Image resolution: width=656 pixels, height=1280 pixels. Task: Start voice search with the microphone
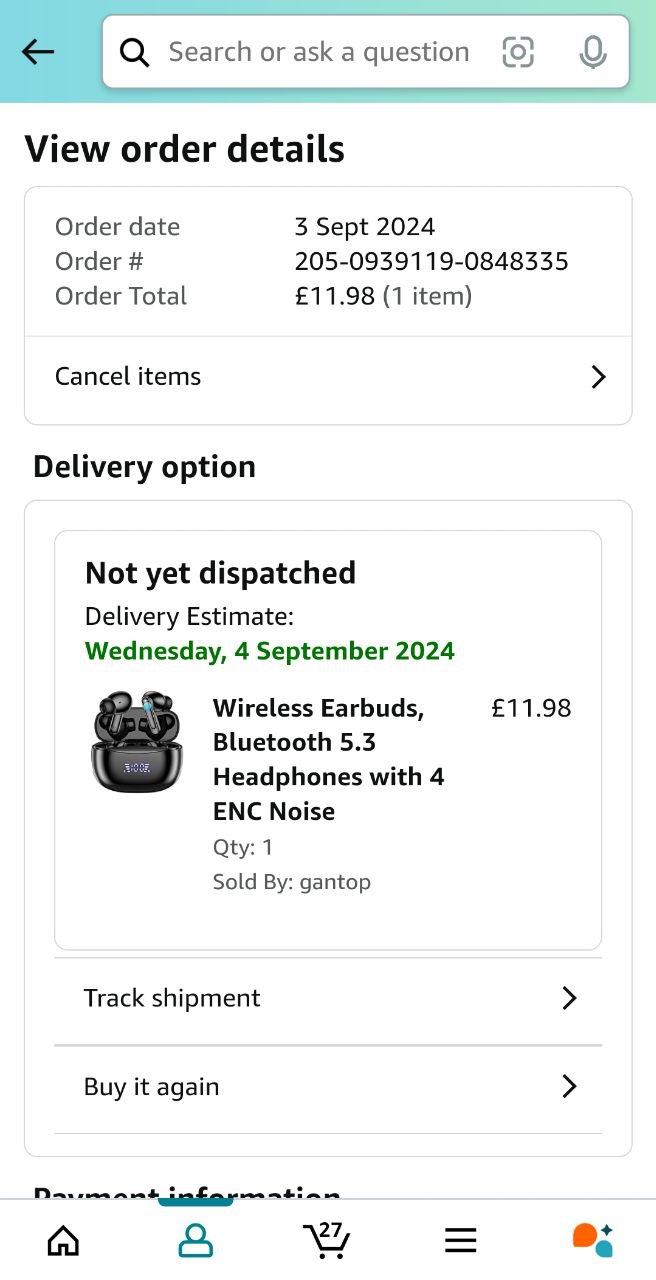tap(593, 52)
